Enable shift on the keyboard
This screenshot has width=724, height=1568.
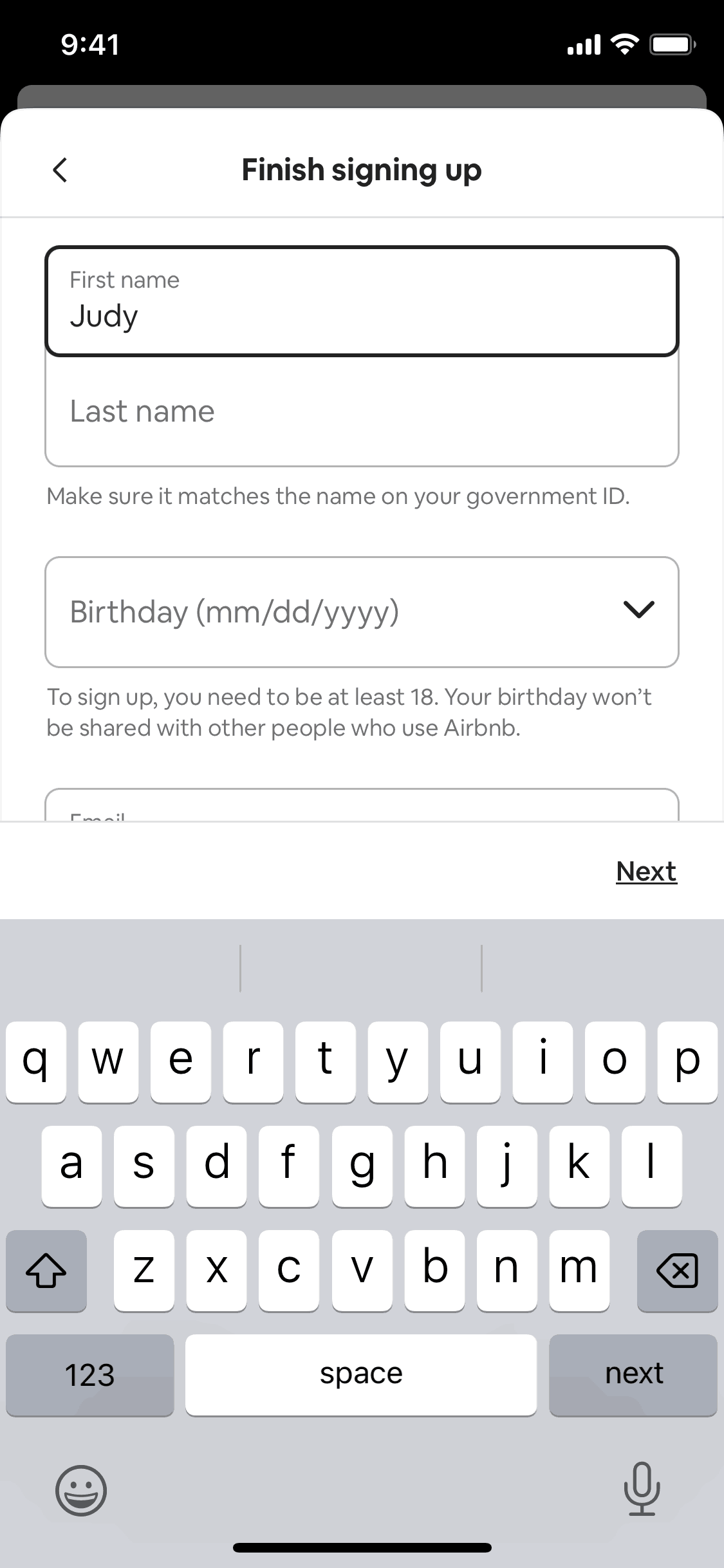pos(46,1271)
